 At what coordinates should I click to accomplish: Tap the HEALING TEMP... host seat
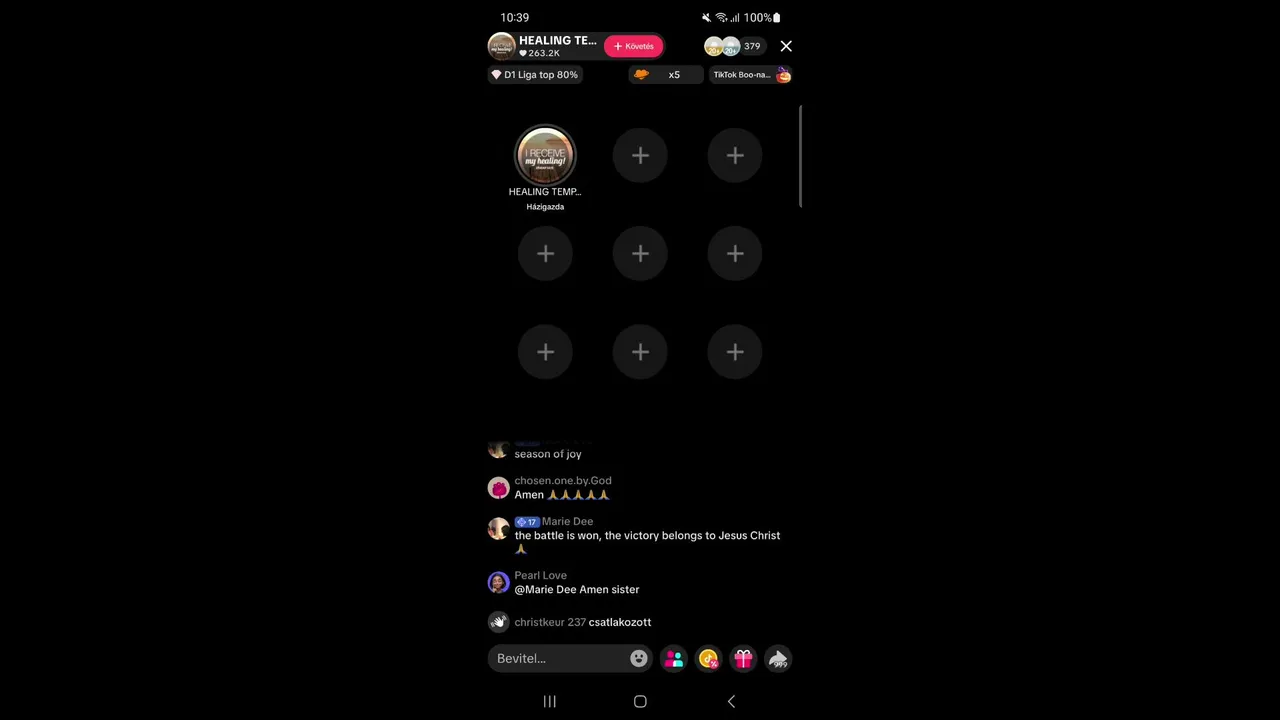(545, 157)
